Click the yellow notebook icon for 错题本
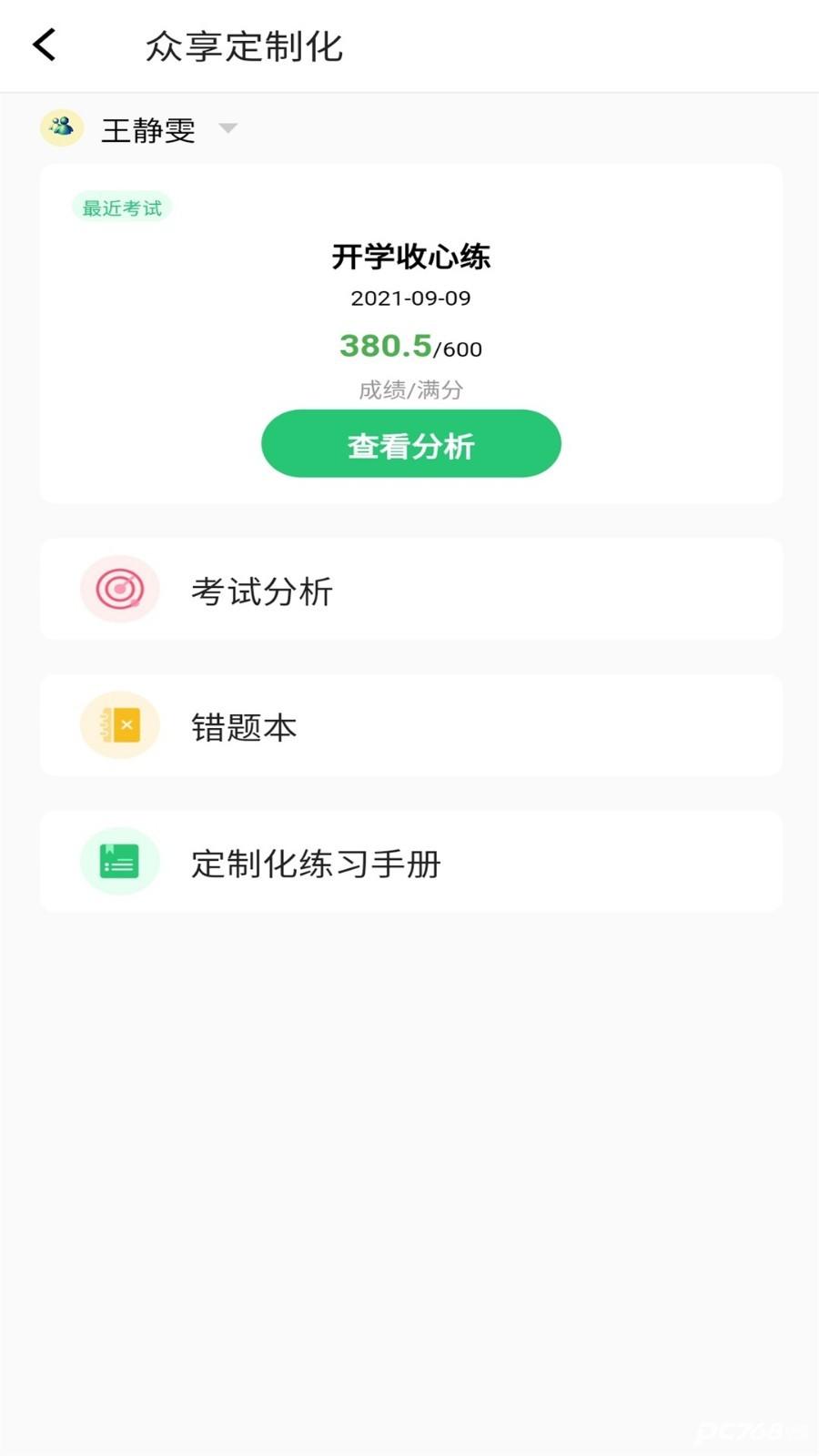This screenshot has width=819, height=1456. point(119,725)
